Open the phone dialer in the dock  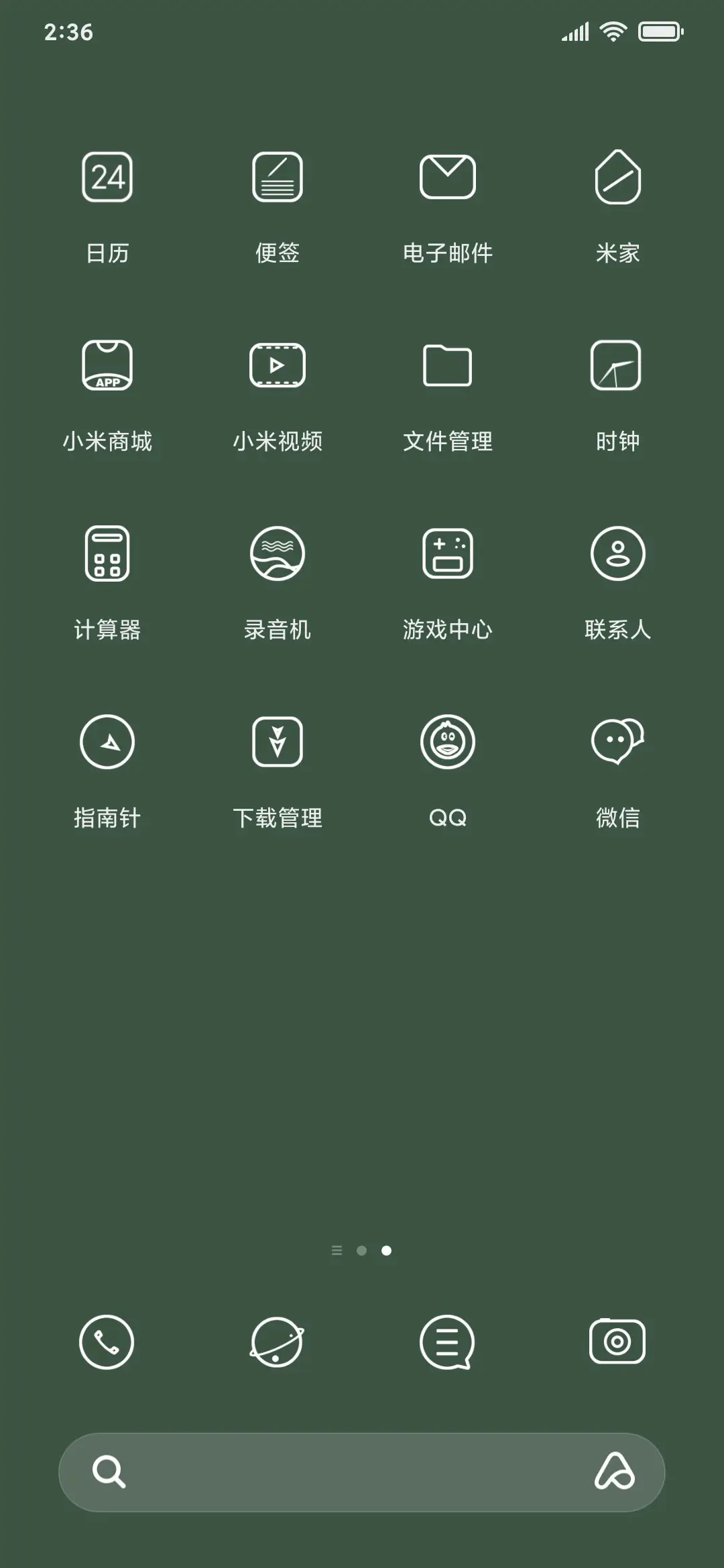click(108, 1342)
